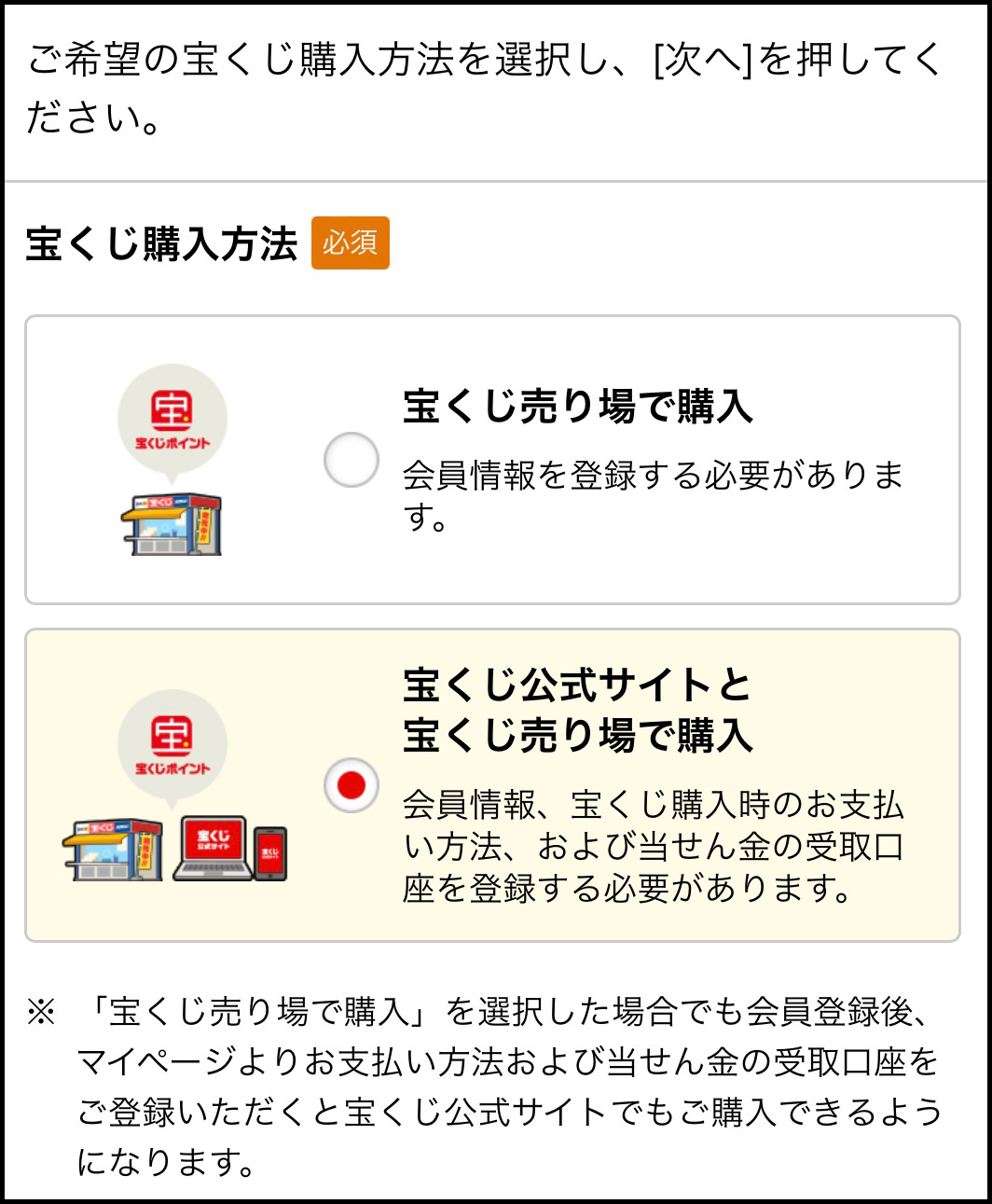Click the 宝くじポイント balloon logo in second option
Screen dimensions: 992x1204
pyautogui.click(x=173, y=740)
